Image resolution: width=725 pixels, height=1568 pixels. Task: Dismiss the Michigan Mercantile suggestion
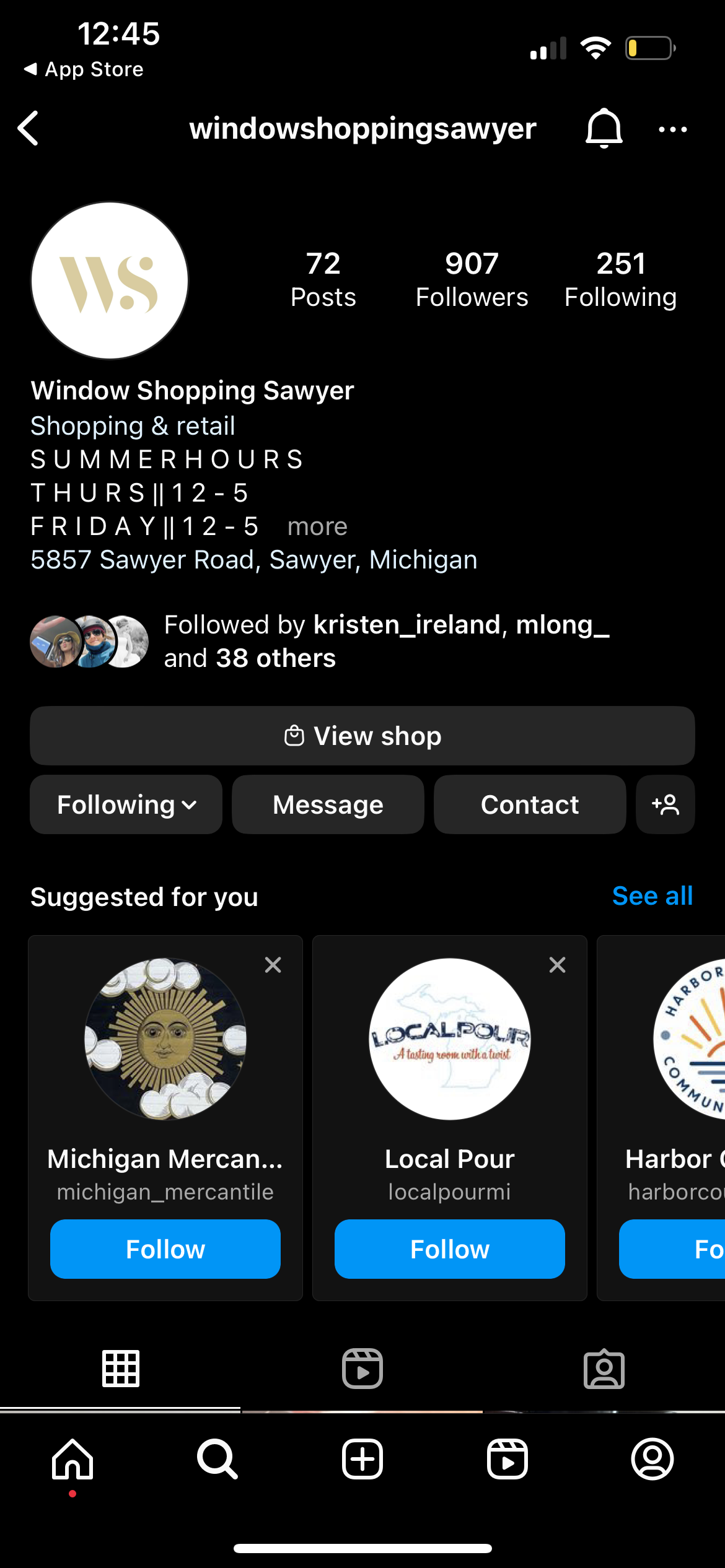point(273,965)
